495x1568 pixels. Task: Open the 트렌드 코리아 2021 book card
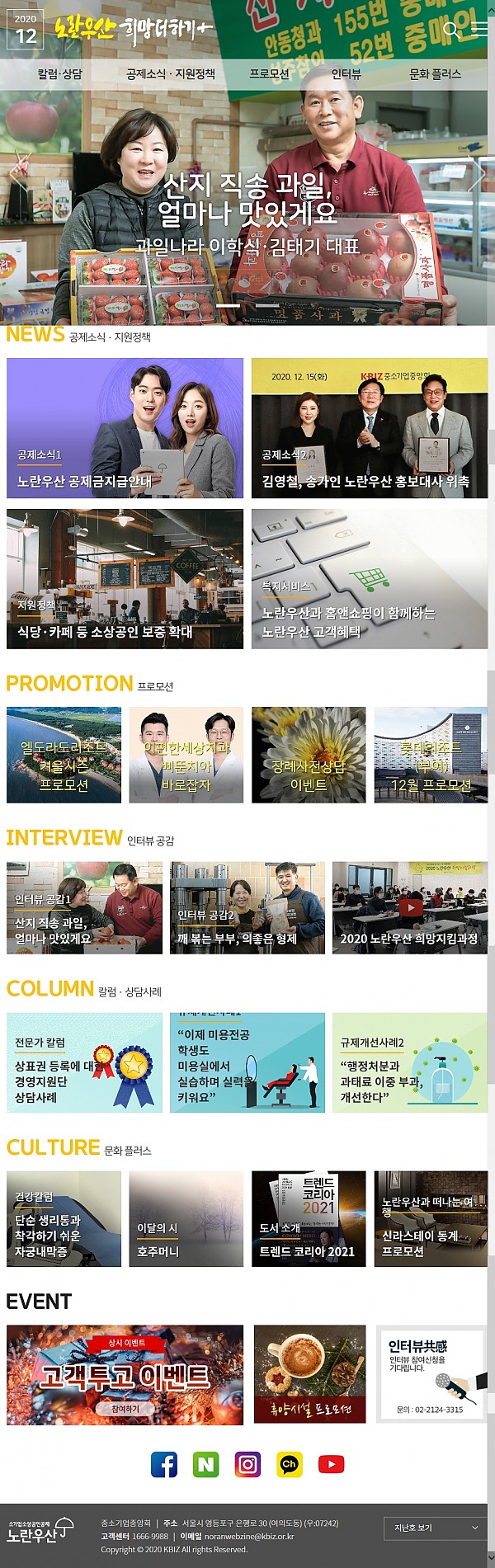coord(308,1219)
